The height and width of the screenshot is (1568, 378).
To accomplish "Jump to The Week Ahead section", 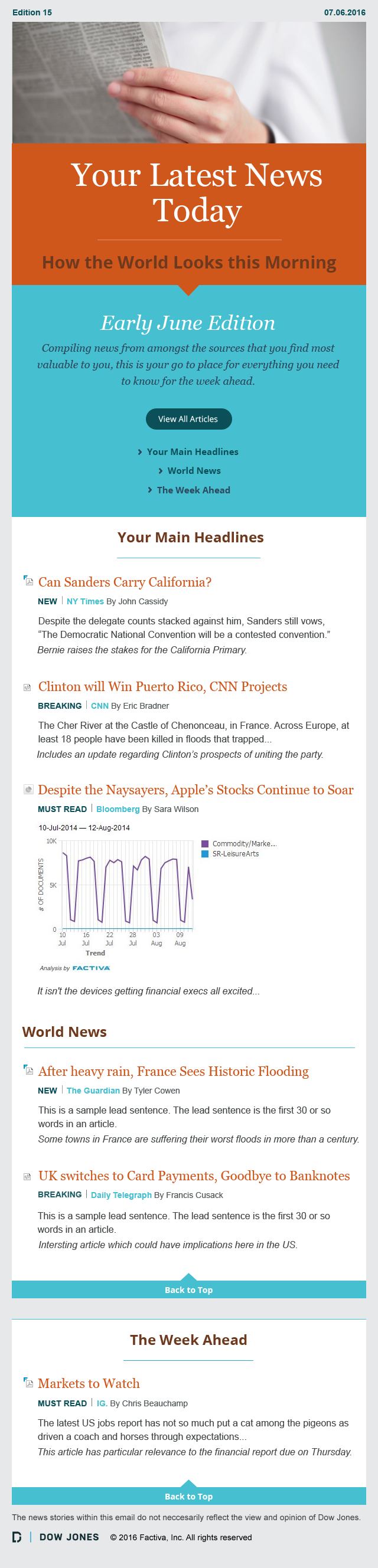I will pos(193,490).
